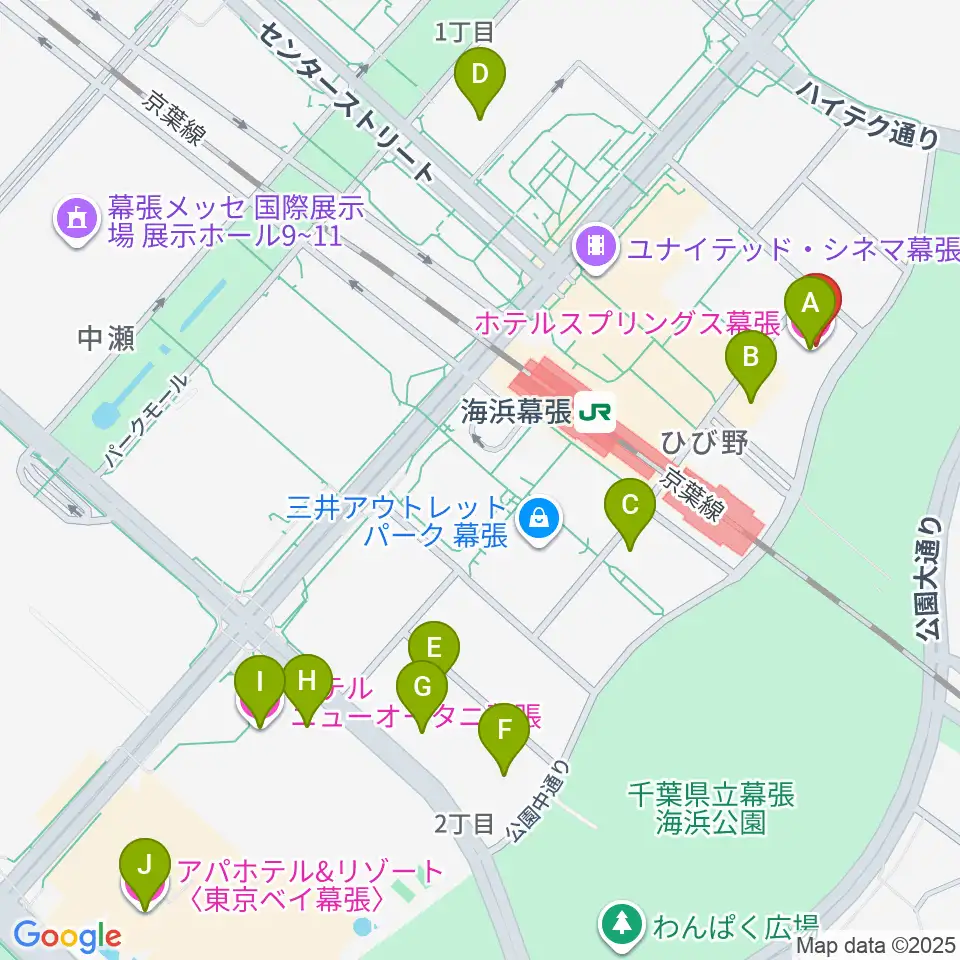
Task: Open the わんぱく広場 park pin
Action: pyautogui.click(x=622, y=924)
